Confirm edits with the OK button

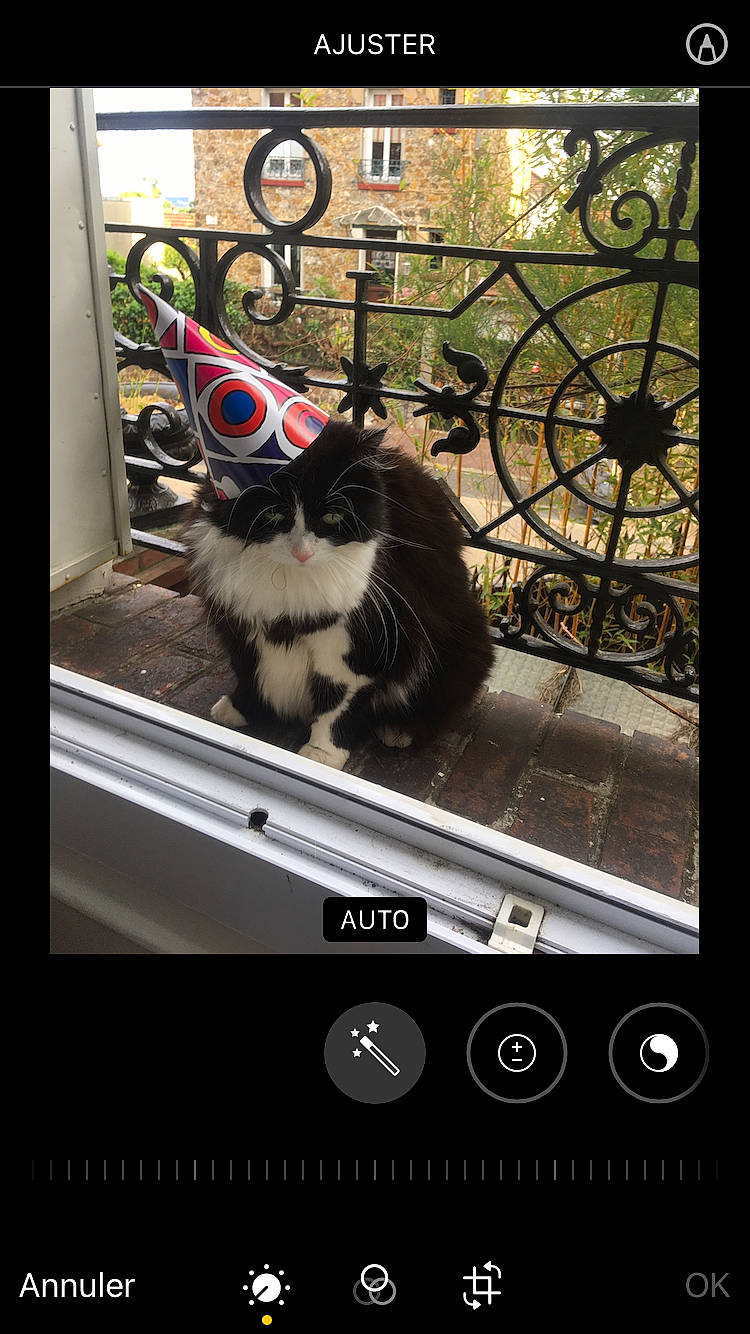[707, 1286]
